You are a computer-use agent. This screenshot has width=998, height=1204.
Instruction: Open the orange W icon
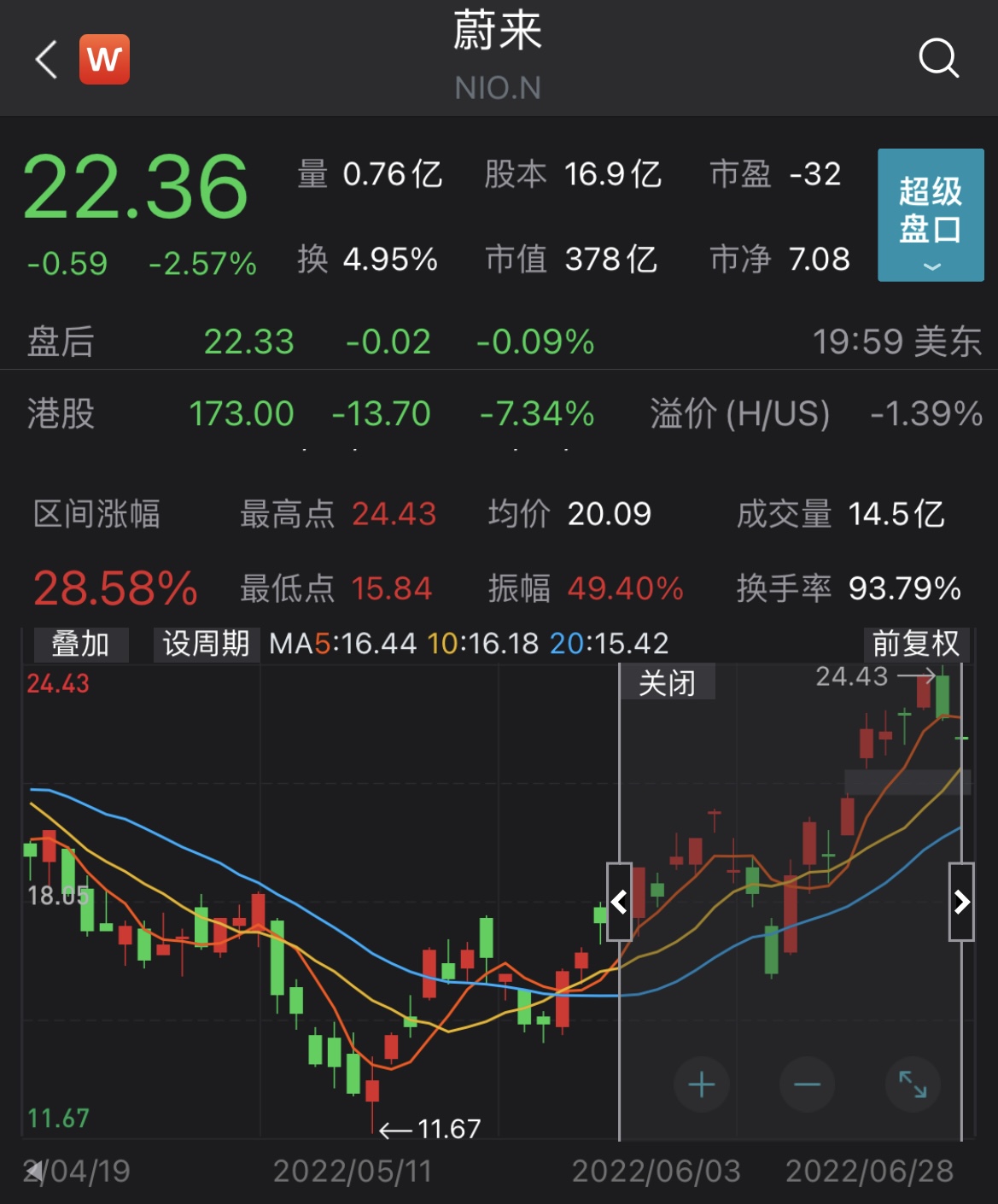click(x=104, y=60)
